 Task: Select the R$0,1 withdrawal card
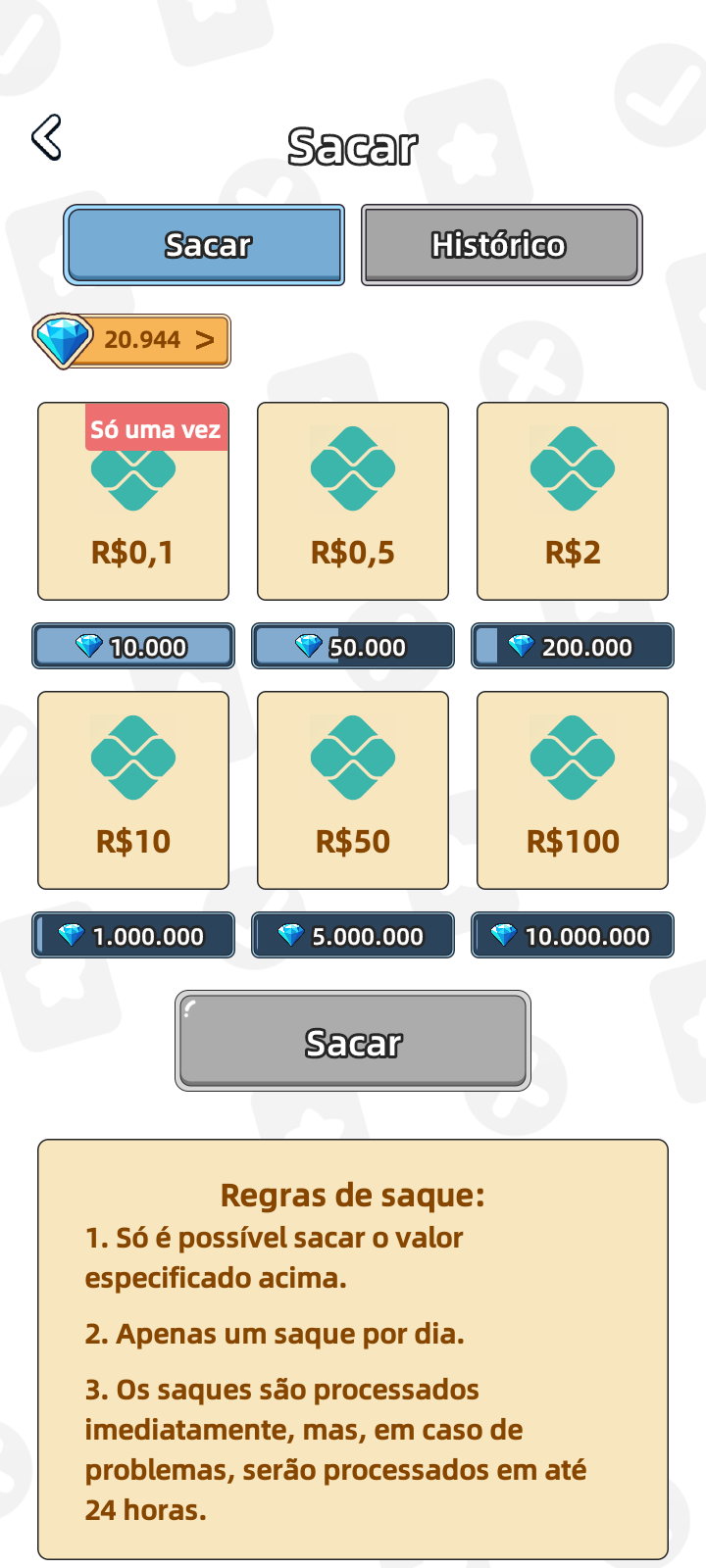tap(133, 501)
